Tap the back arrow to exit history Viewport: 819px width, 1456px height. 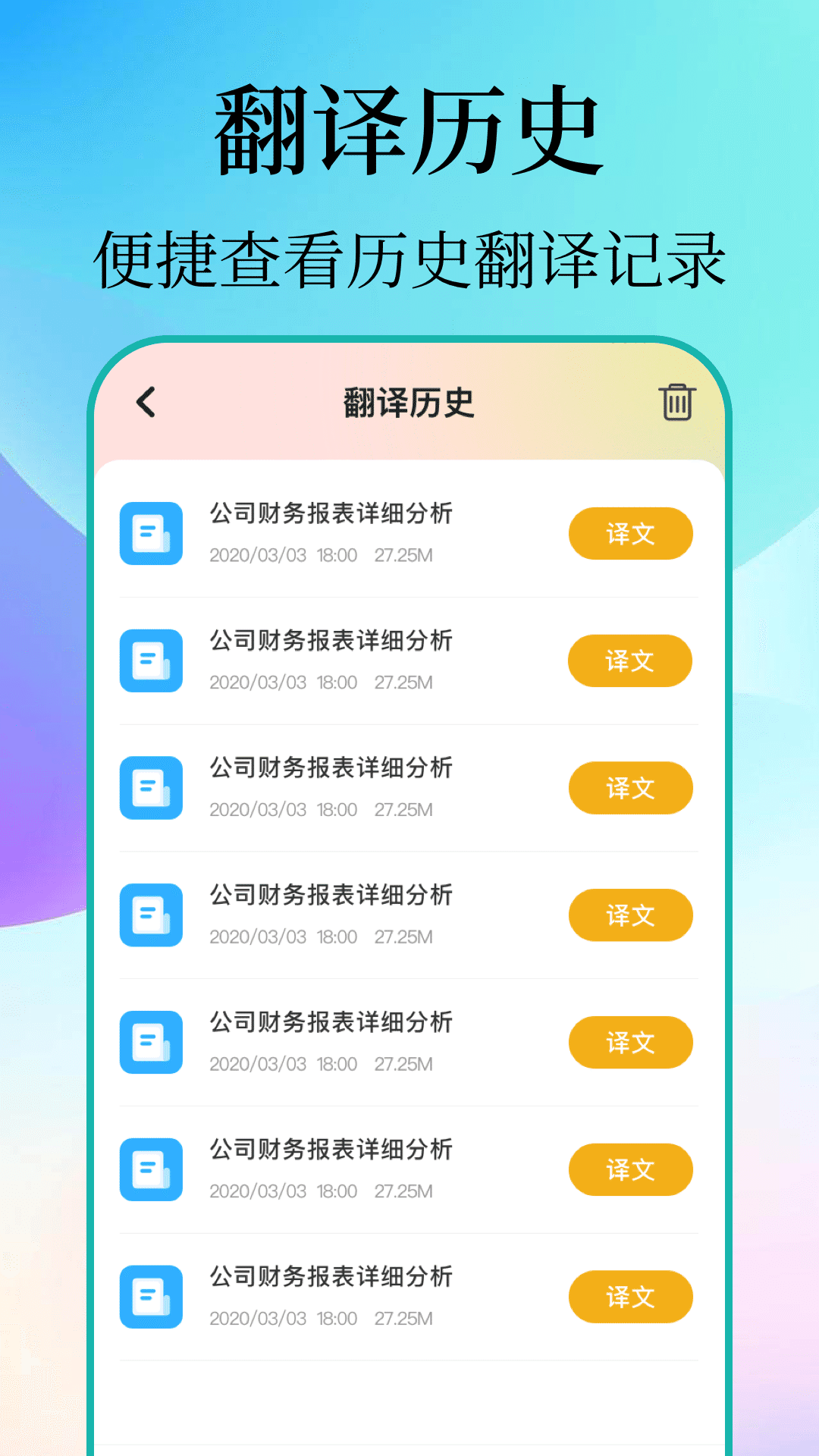tap(146, 403)
